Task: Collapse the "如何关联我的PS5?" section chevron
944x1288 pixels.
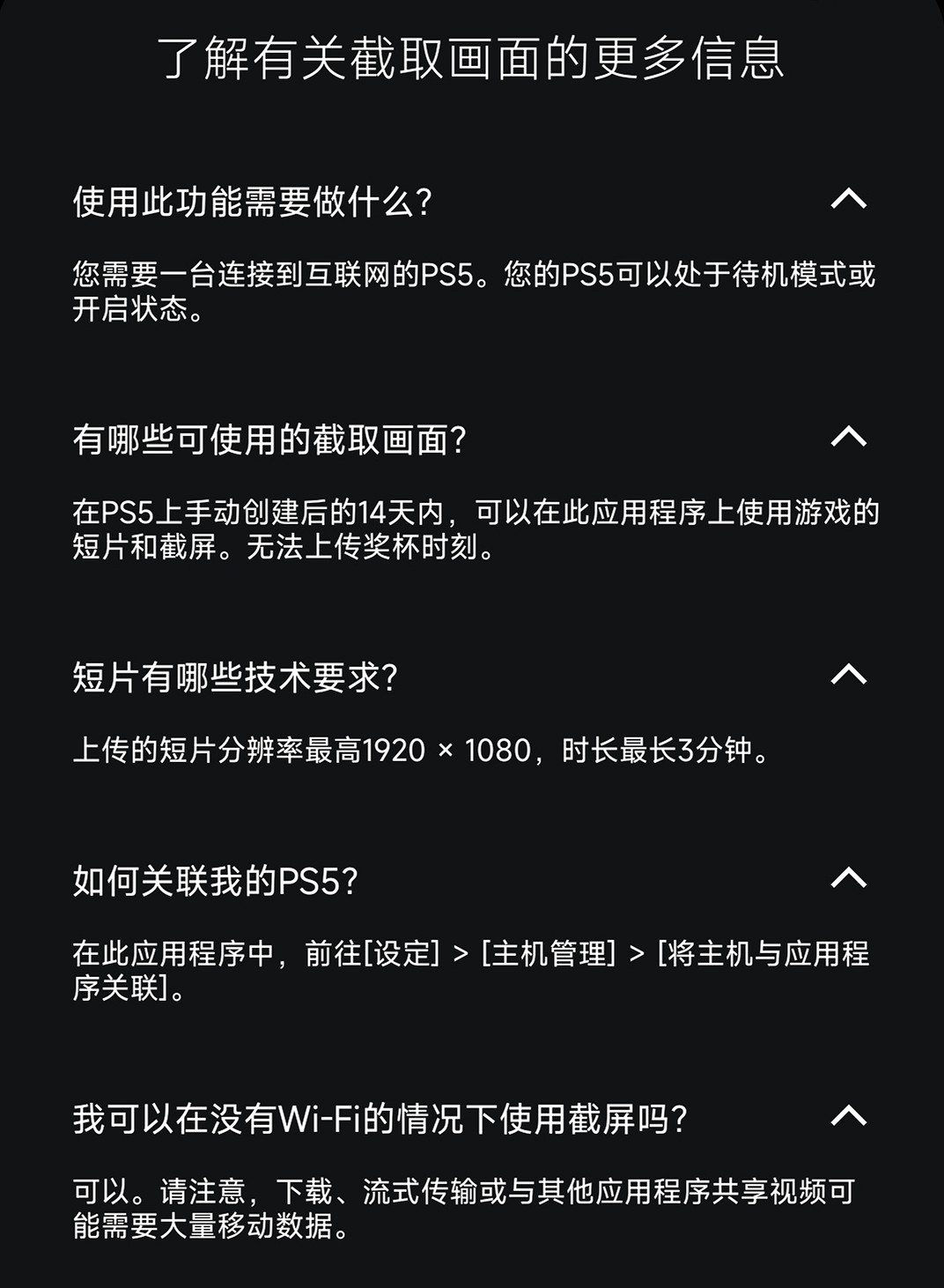Action: [x=848, y=877]
